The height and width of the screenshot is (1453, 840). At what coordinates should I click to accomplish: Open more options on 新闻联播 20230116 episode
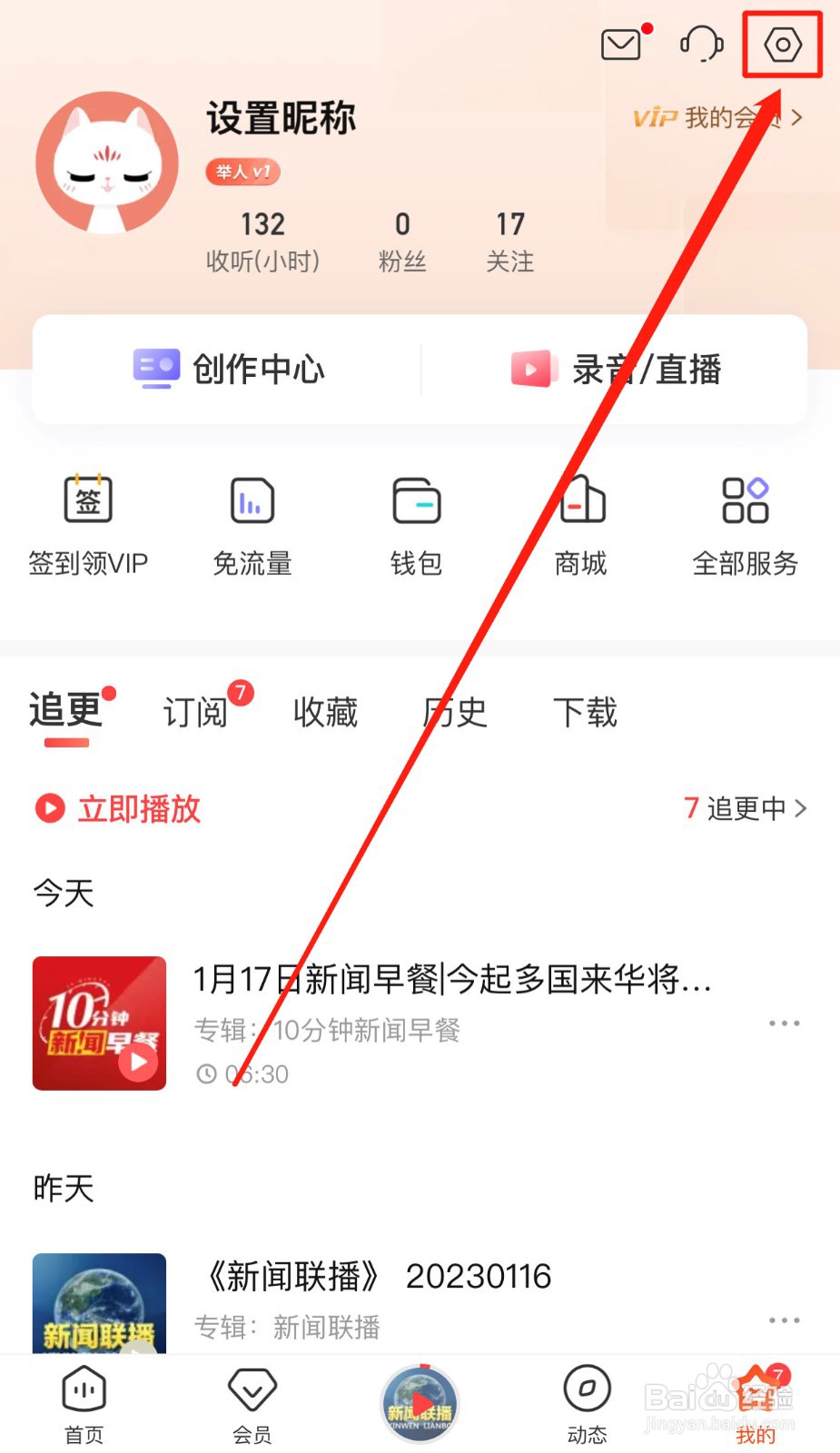pos(783,1319)
